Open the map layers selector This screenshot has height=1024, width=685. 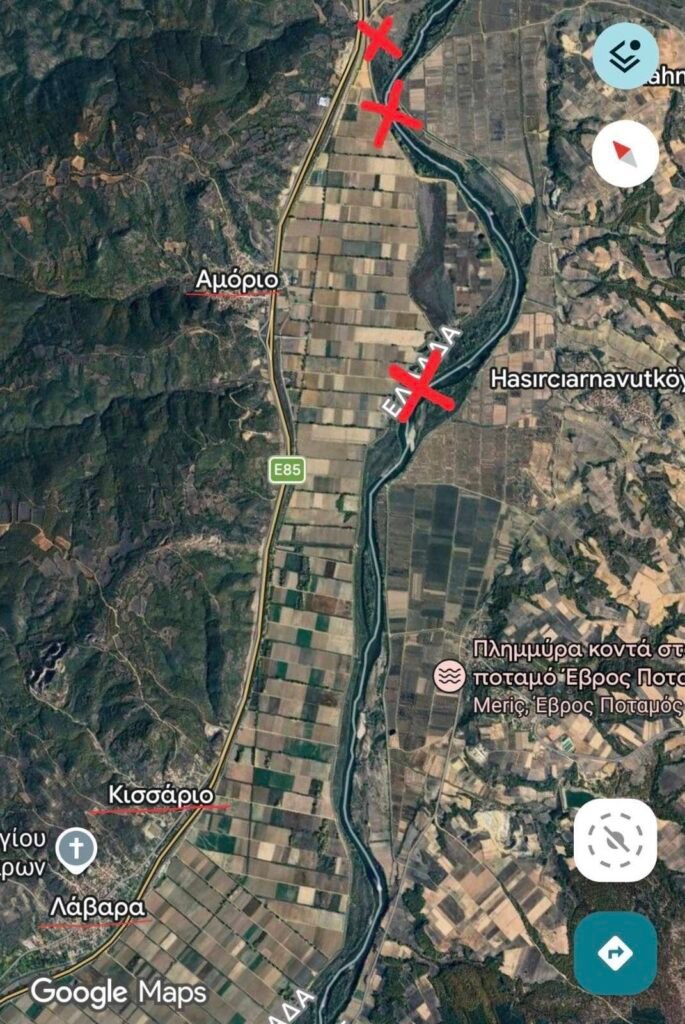625,56
